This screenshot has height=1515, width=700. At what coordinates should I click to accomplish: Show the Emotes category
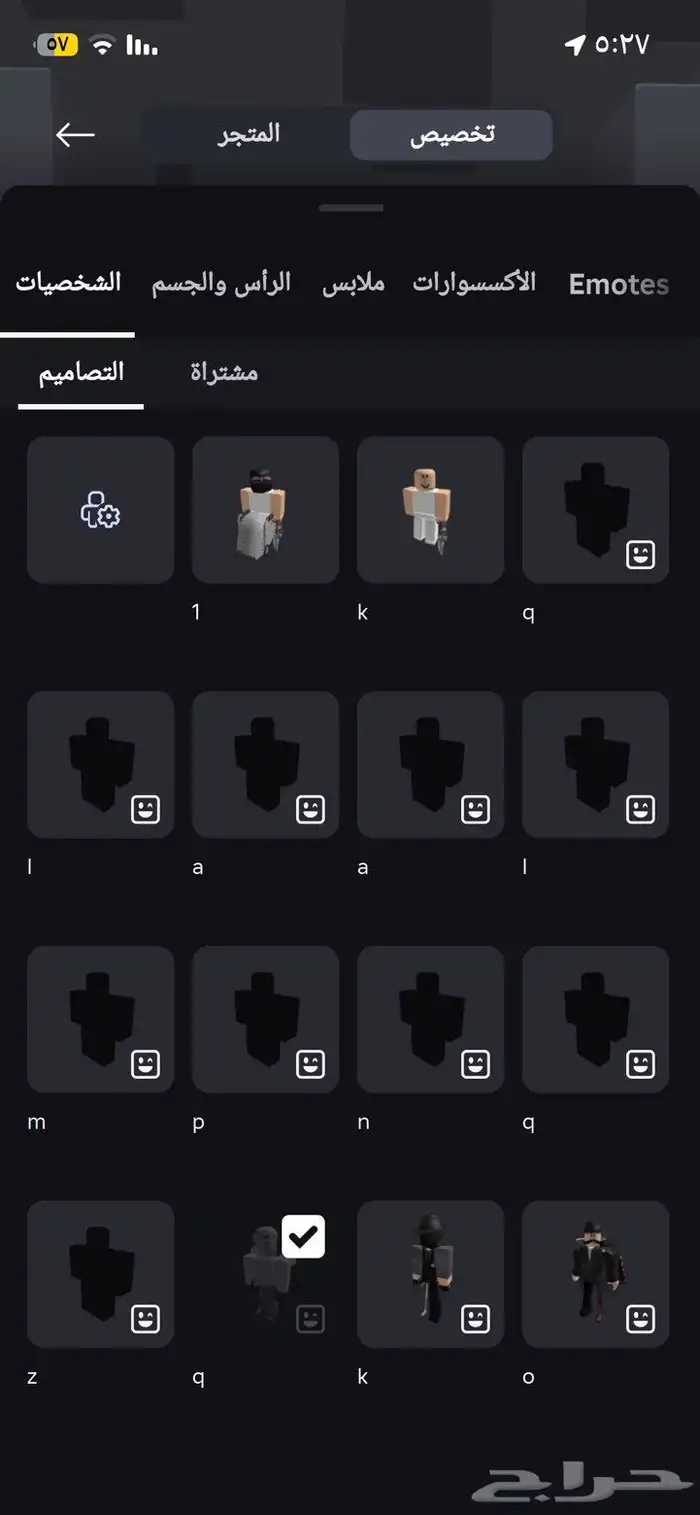pos(618,285)
